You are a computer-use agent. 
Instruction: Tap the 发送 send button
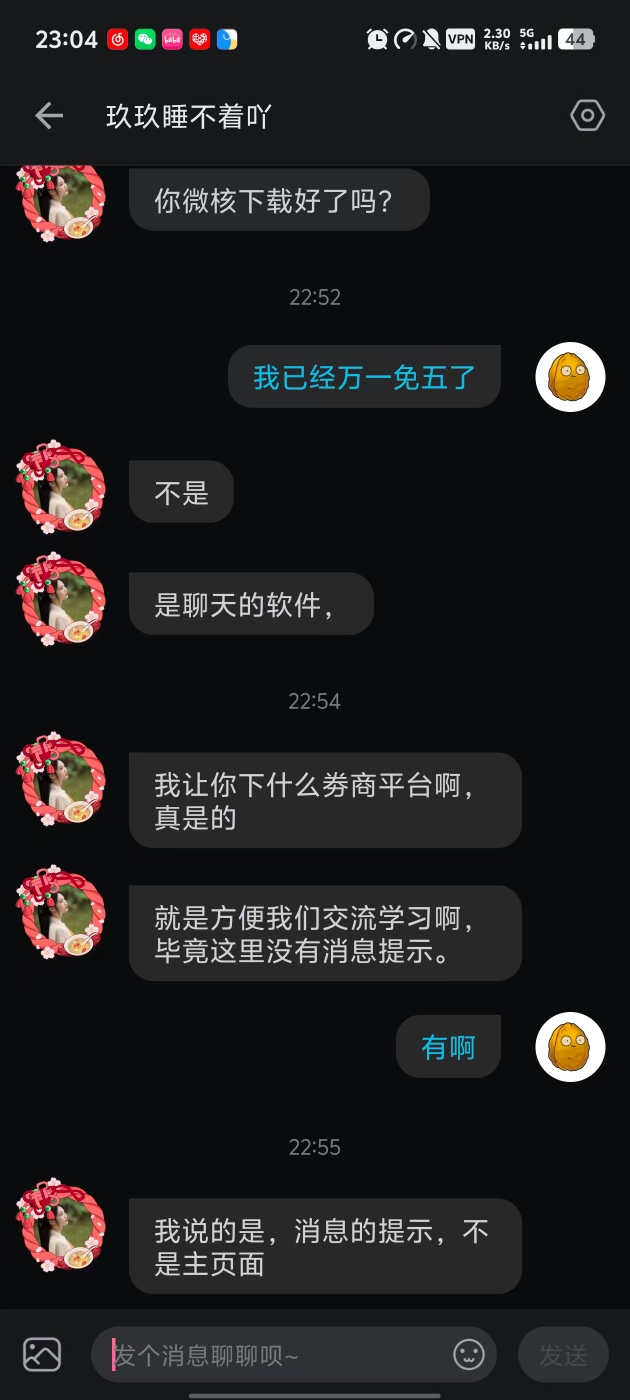pyautogui.click(x=563, y=1355)
